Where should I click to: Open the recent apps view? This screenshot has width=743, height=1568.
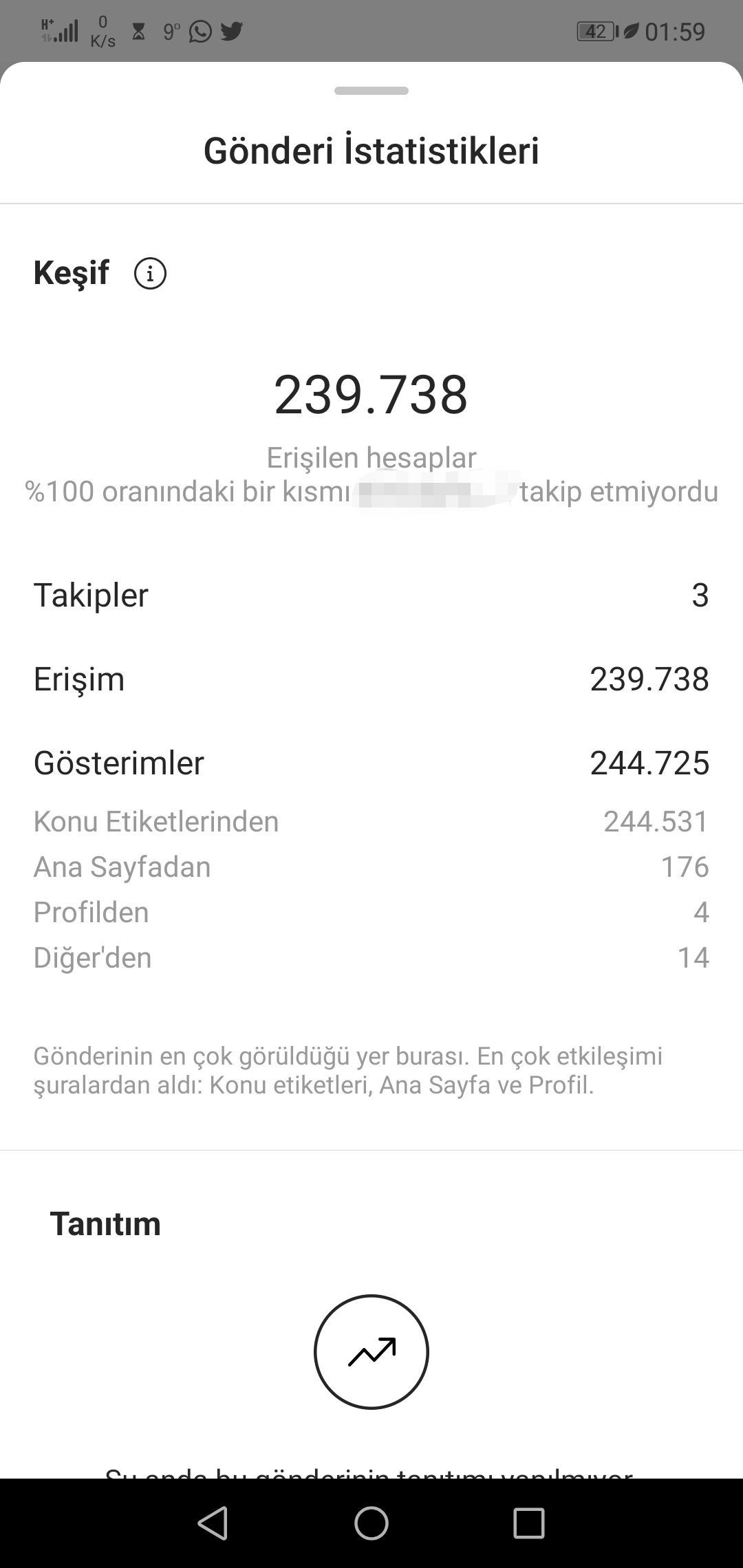tap(529, 1523)
